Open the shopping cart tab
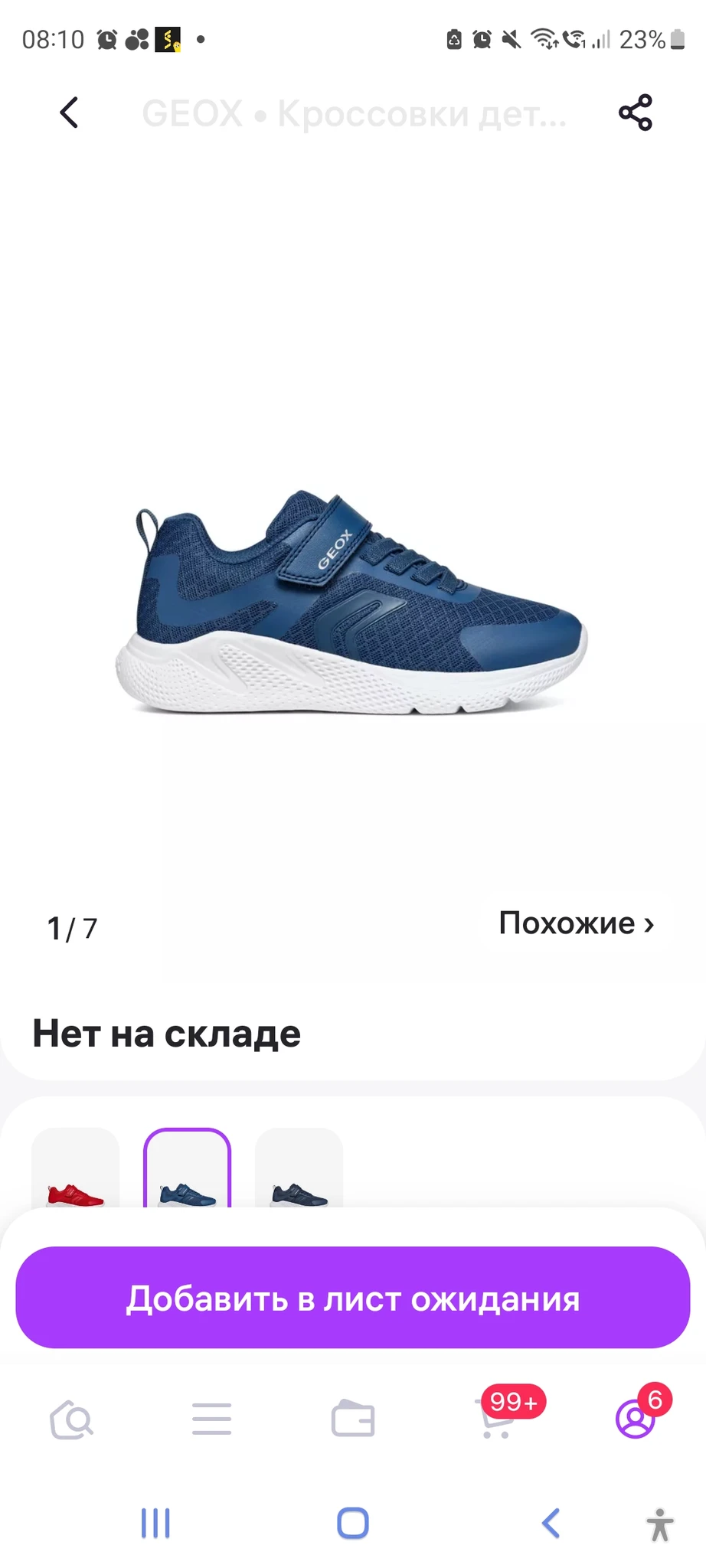Screen dimensions: 706x1568 [x=496, y=1419]
